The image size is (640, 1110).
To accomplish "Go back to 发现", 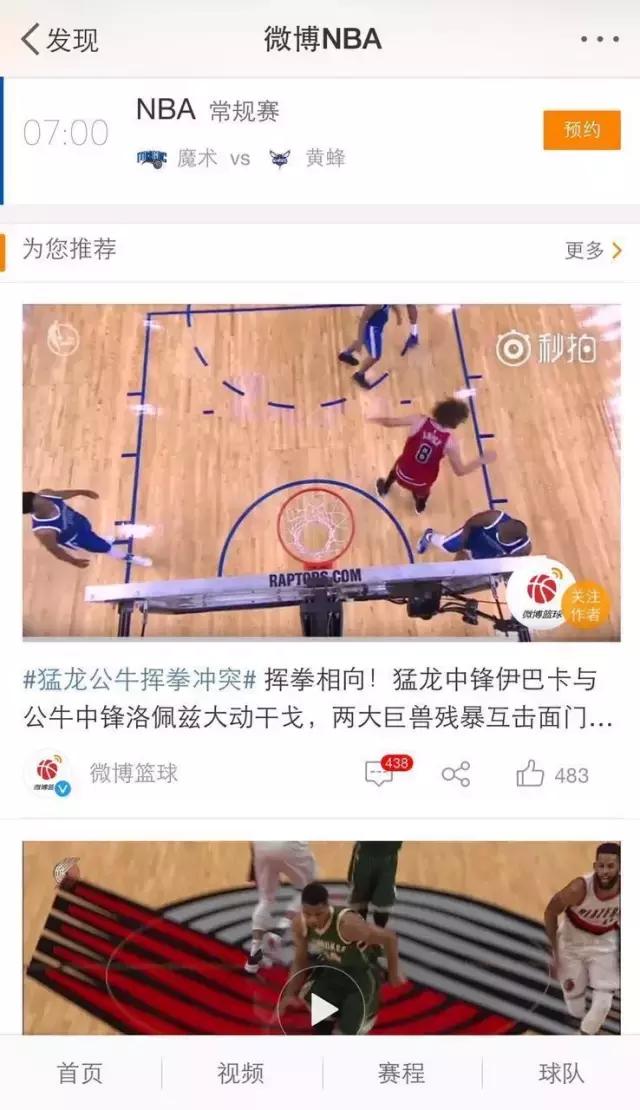I will coord(60,40).
